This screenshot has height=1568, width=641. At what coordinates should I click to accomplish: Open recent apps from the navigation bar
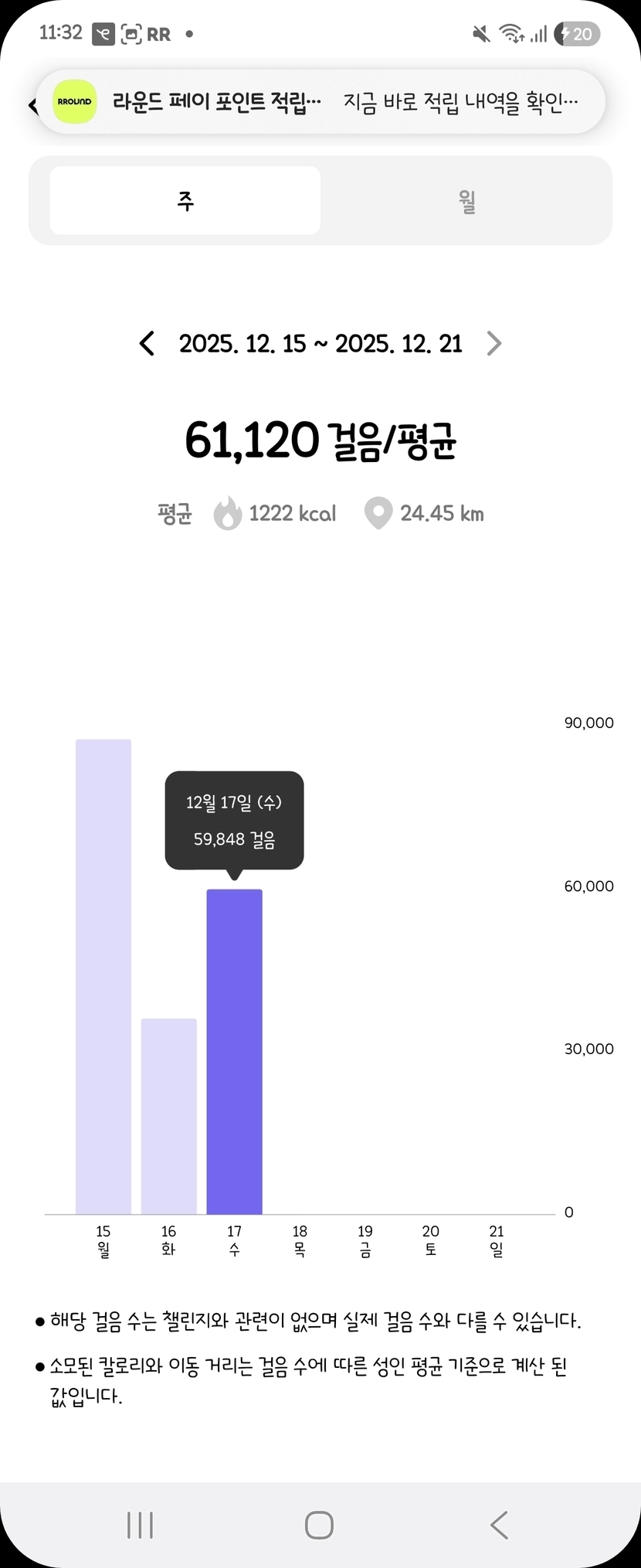coord(140,1525)
